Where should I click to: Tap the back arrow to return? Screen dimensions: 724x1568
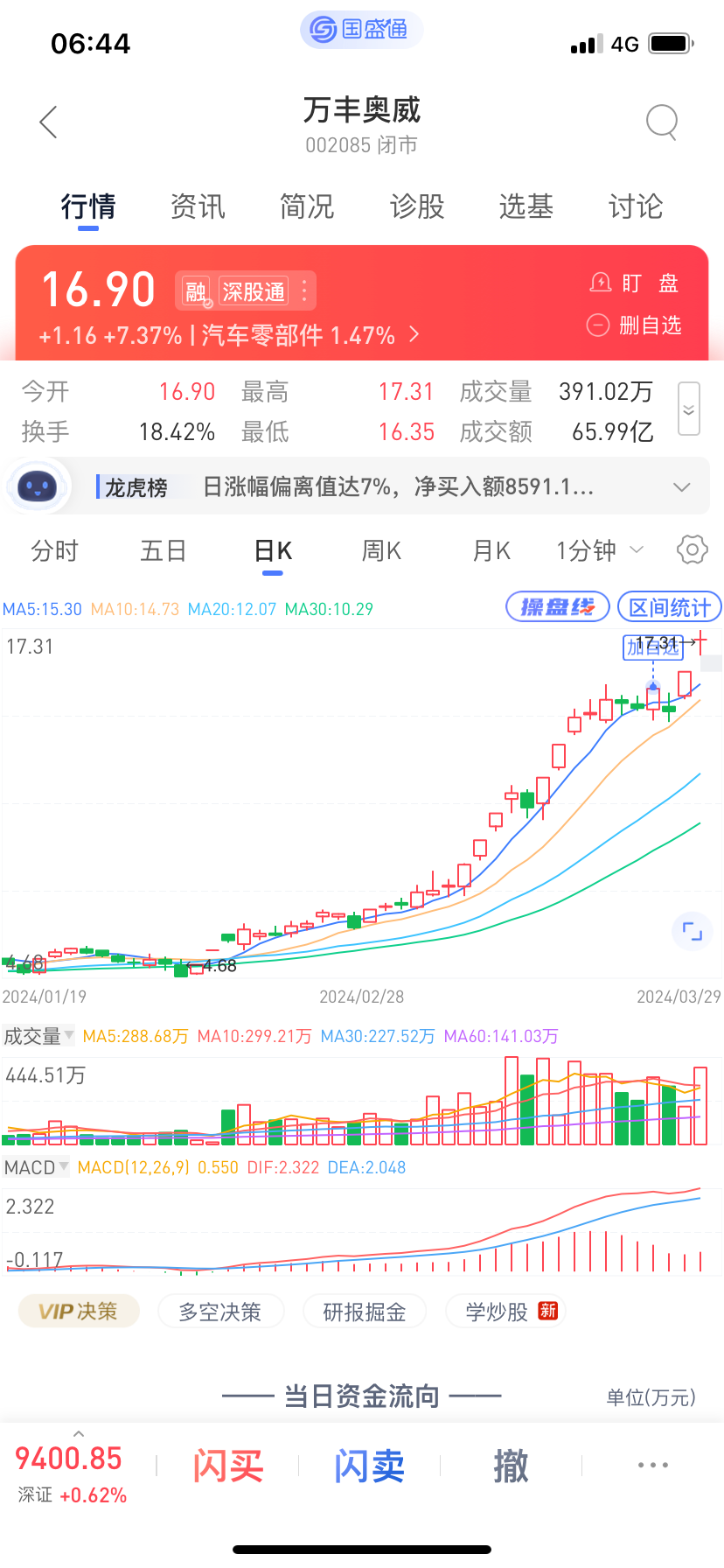48,122
